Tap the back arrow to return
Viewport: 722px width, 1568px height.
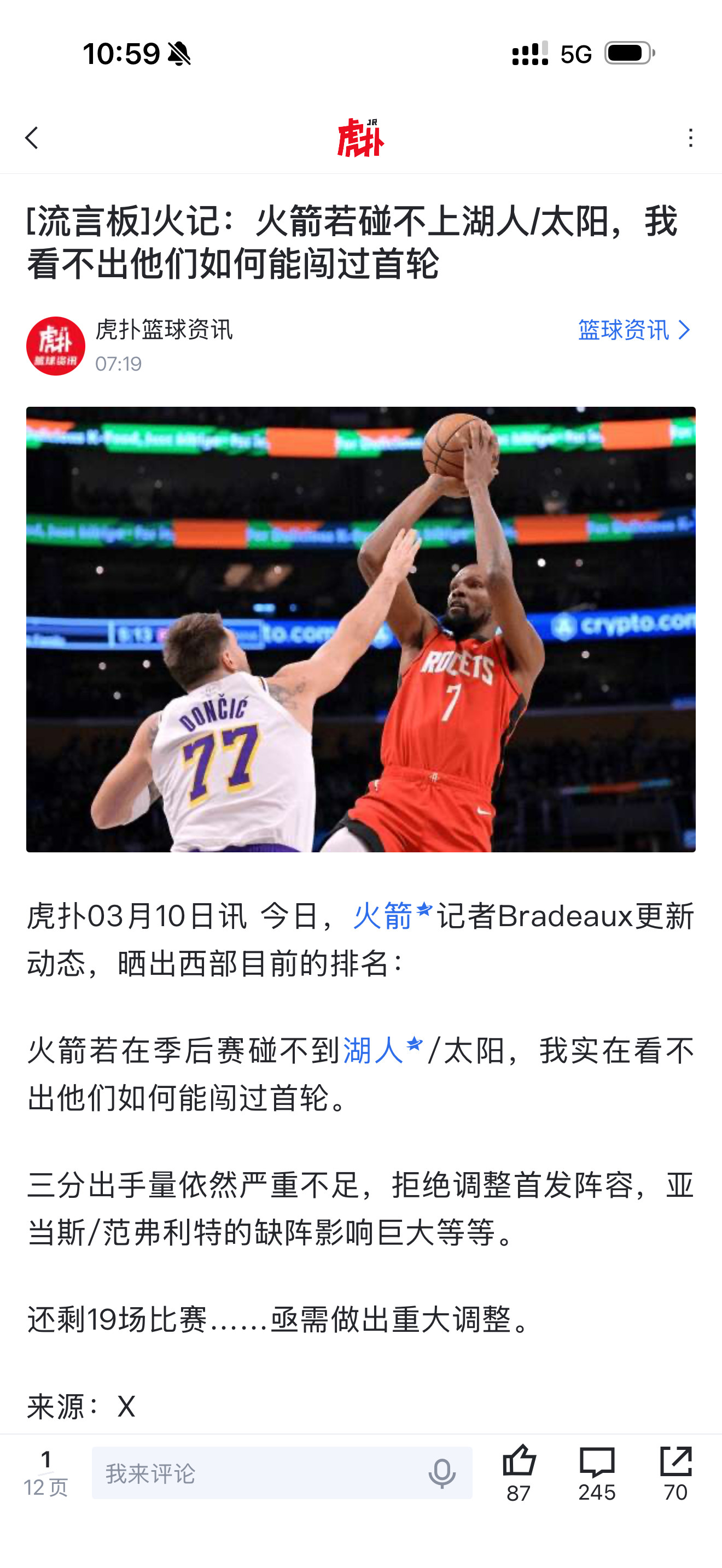point(33,139)
